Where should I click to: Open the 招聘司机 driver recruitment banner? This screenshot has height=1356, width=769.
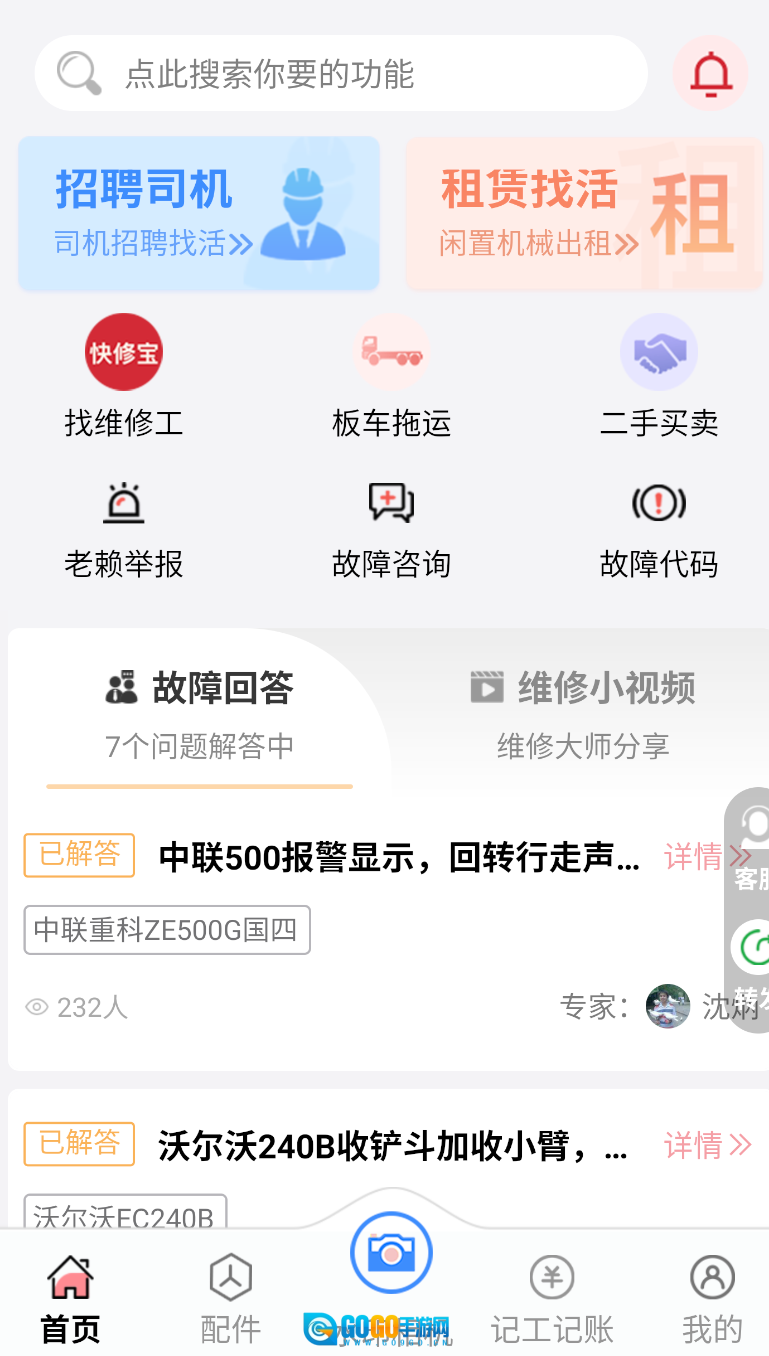(x=198, y=214)
